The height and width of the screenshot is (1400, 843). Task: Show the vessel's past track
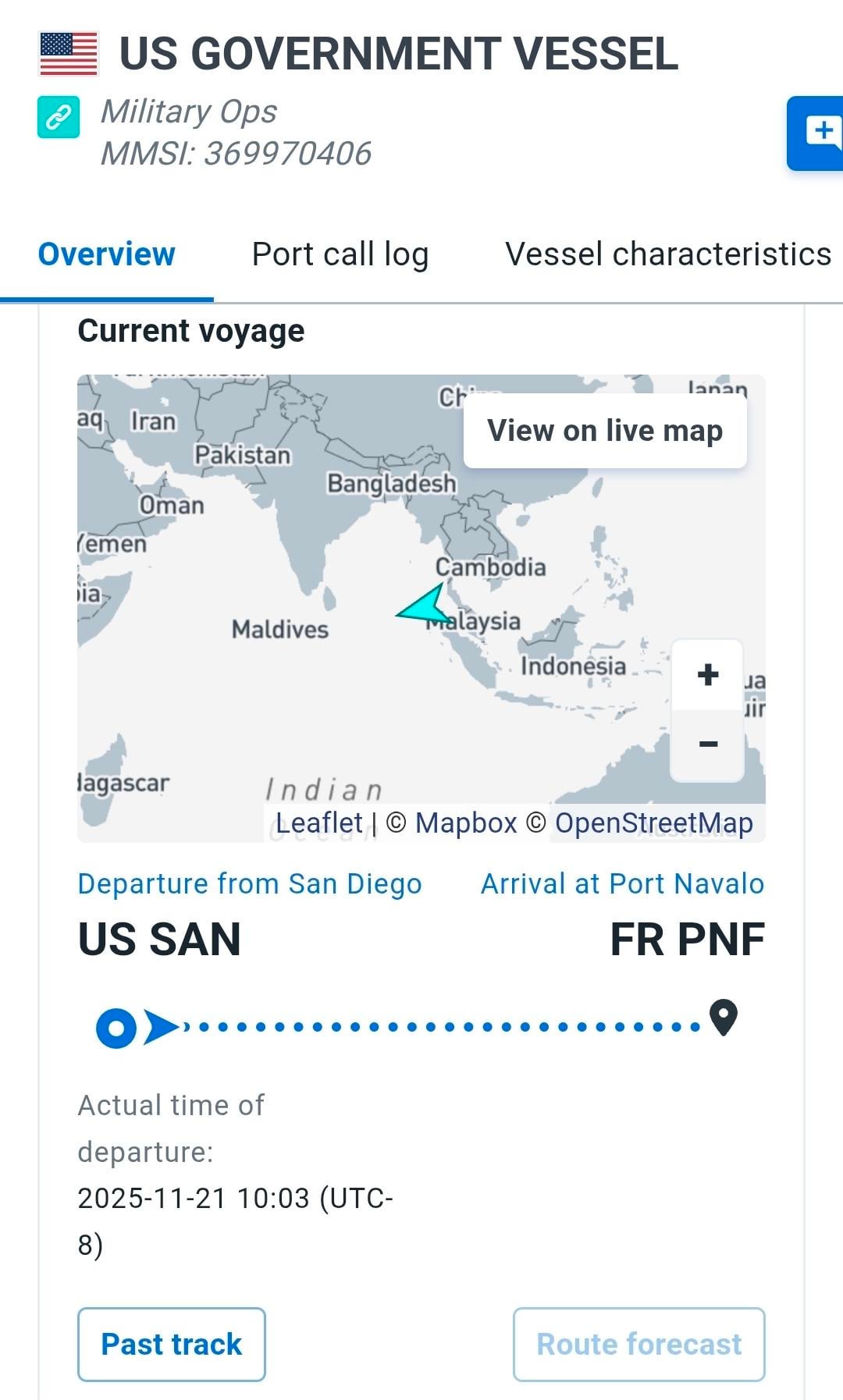tap(172, 1344)
